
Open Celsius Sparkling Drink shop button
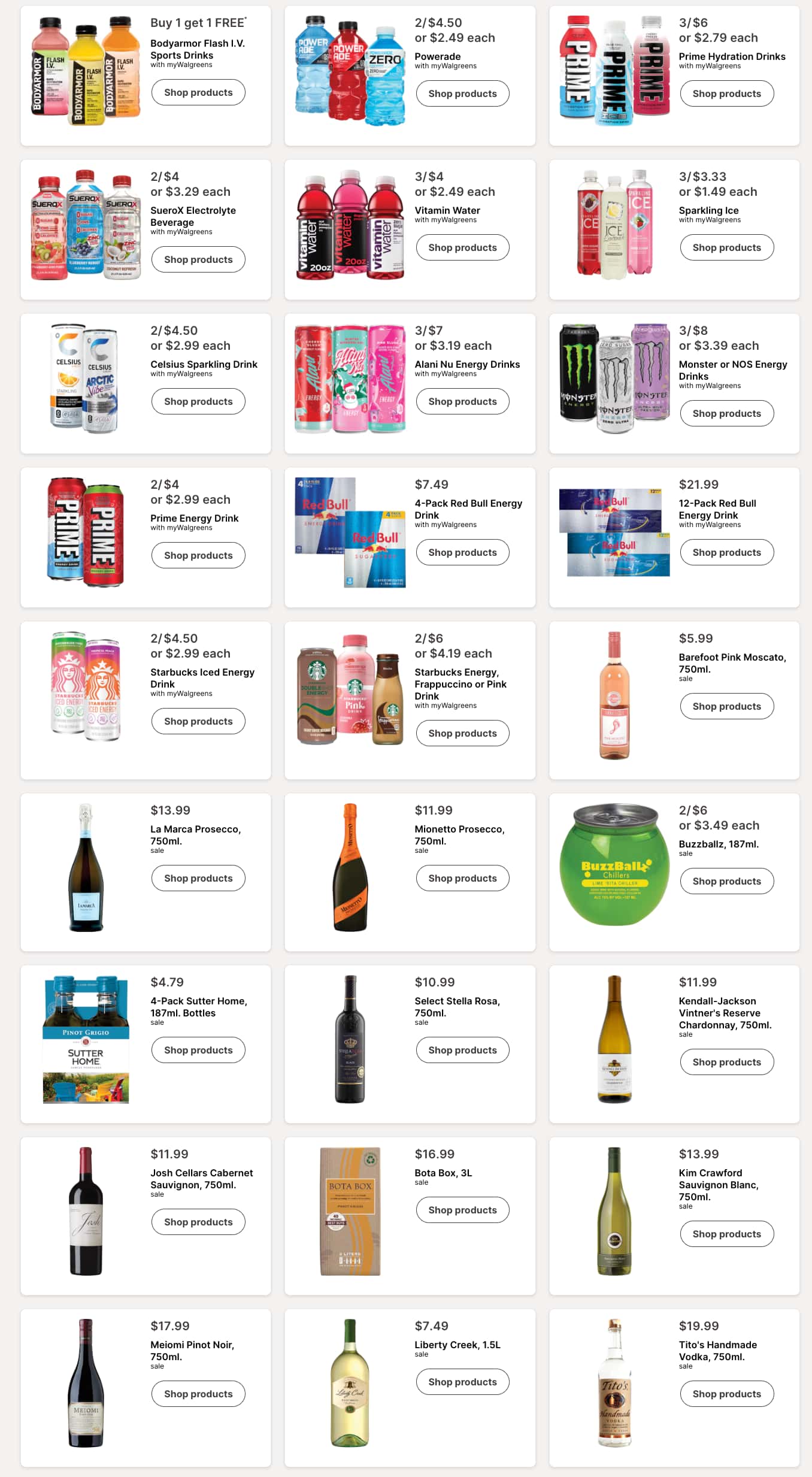[198, 401]
